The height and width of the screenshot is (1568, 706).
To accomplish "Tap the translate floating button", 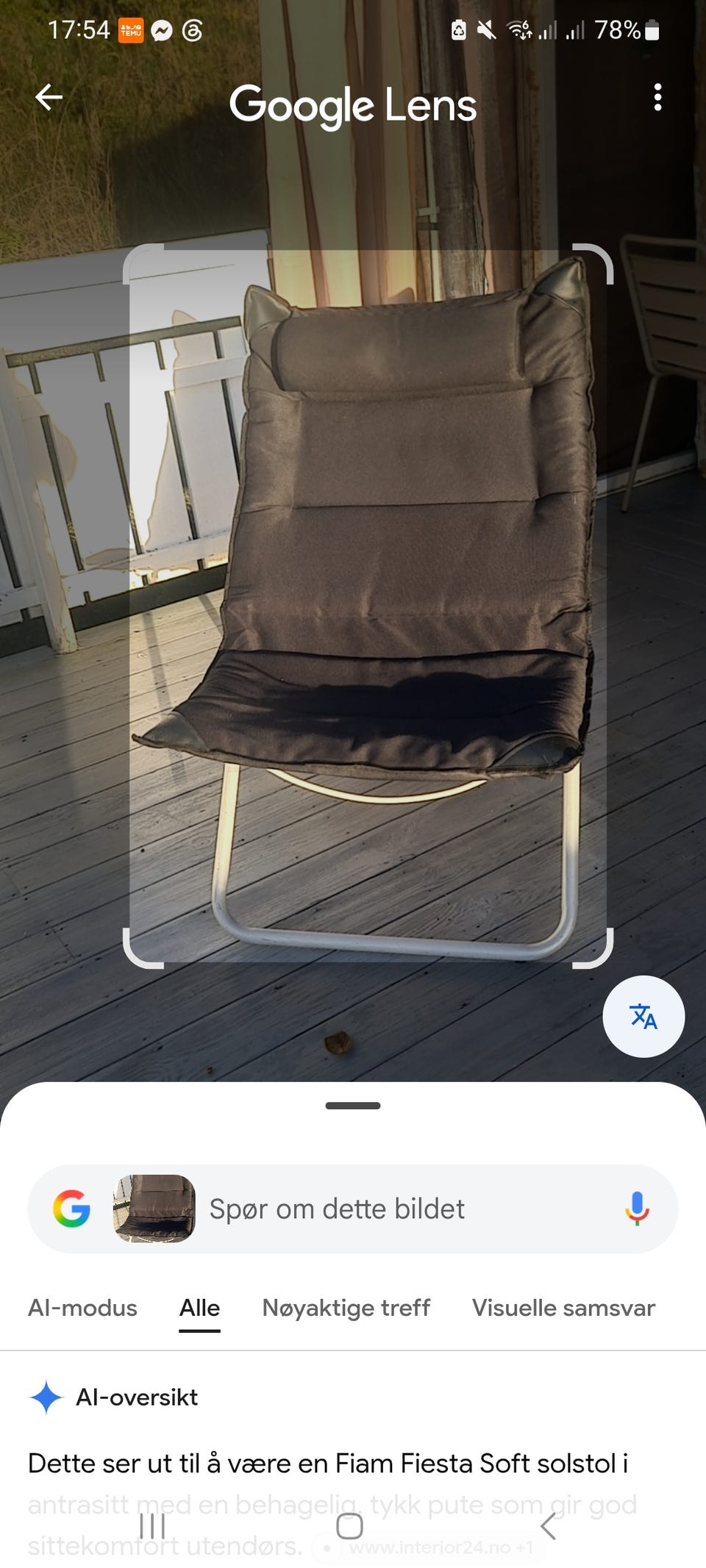I will pyautogui.click(x=643, y=1017).
